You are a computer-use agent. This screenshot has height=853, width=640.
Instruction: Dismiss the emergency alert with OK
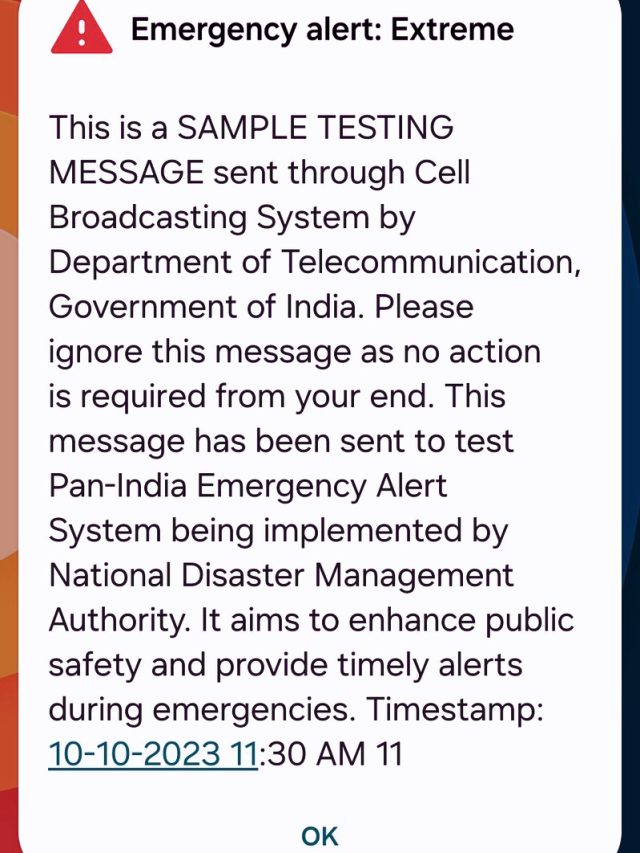point(320,835)
